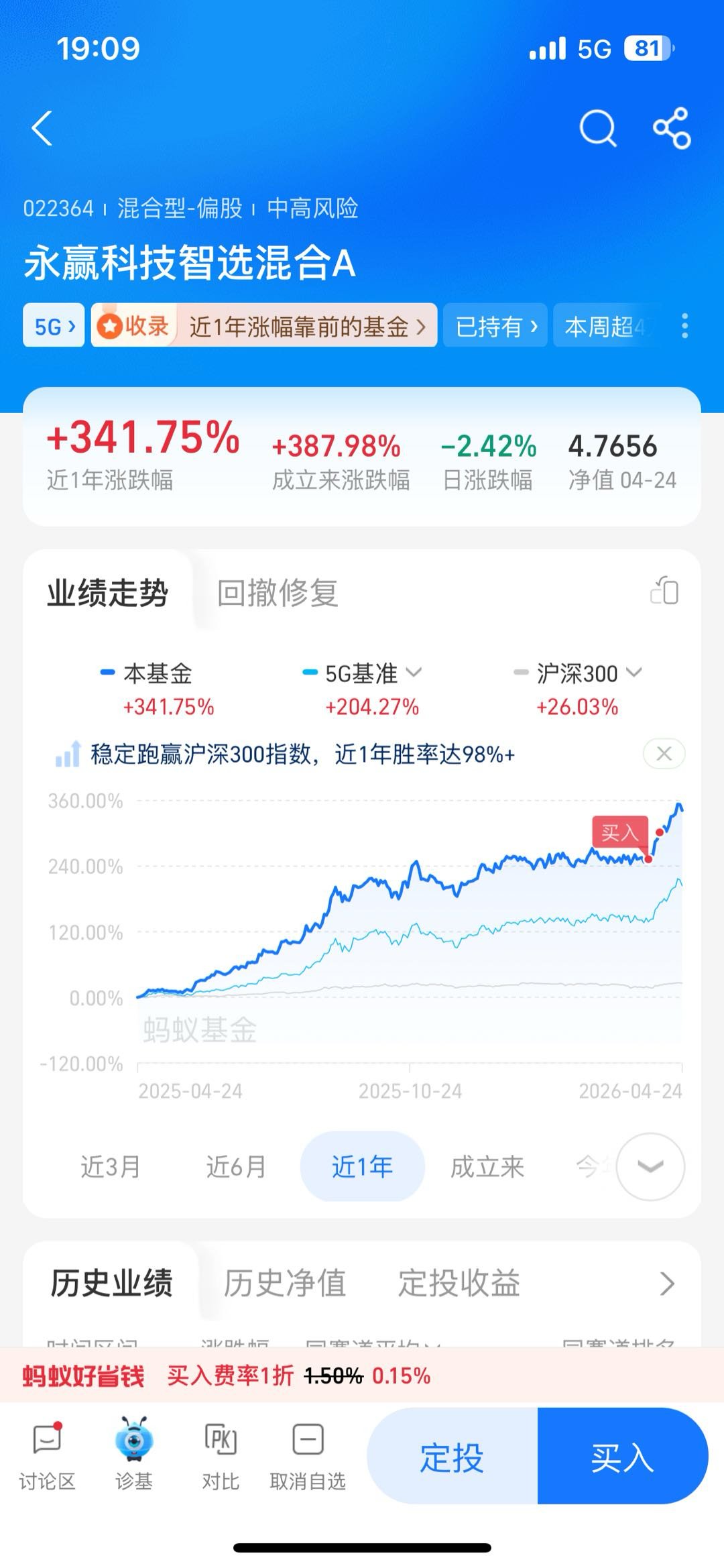Switch to 定投收益 tab
The width and height of the screenshot is (724, 1568).
(459, 1284)
